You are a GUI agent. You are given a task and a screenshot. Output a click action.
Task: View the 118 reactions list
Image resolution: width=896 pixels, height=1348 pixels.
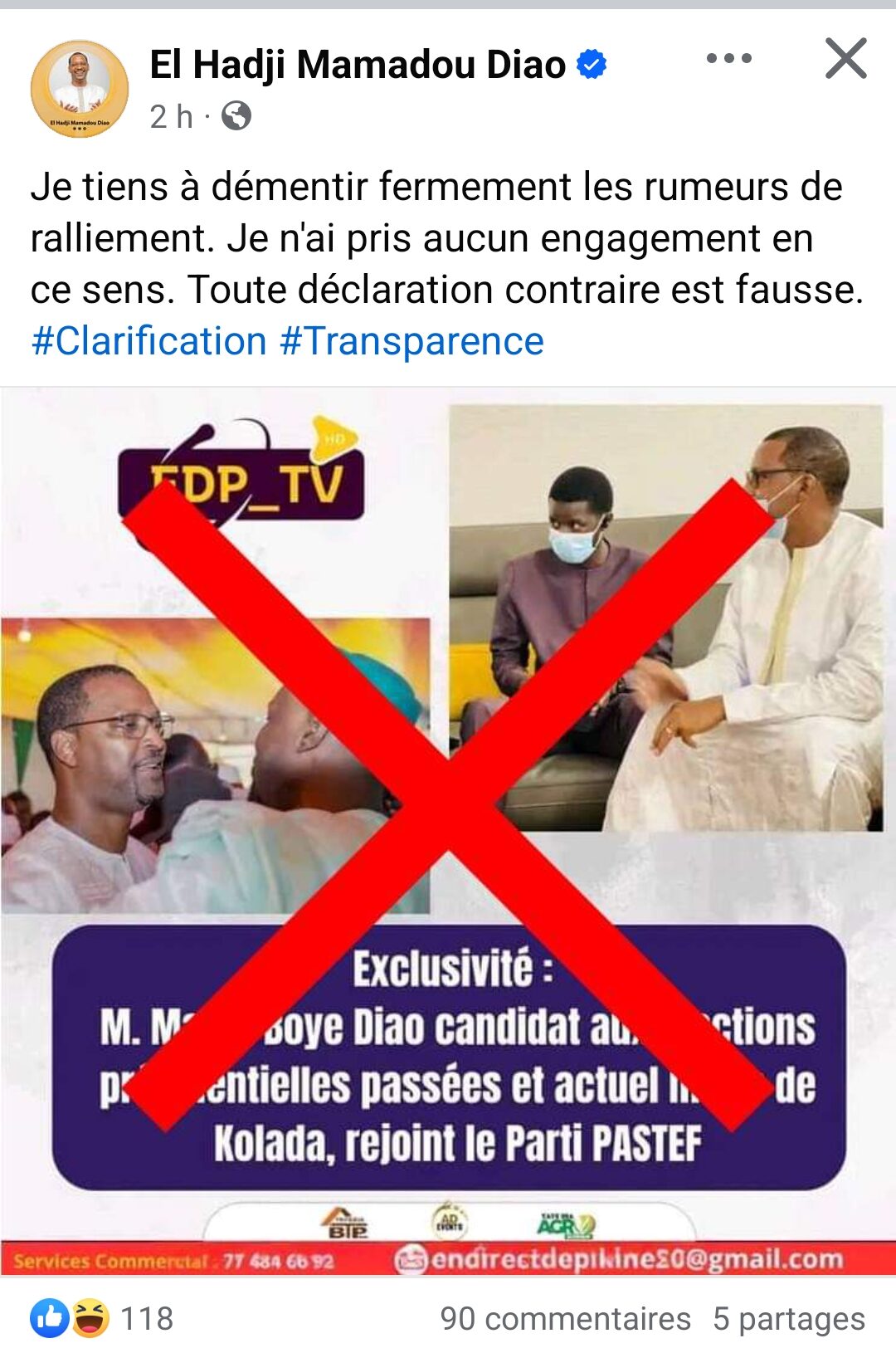pyautogui.click(x=102, y=1318)
